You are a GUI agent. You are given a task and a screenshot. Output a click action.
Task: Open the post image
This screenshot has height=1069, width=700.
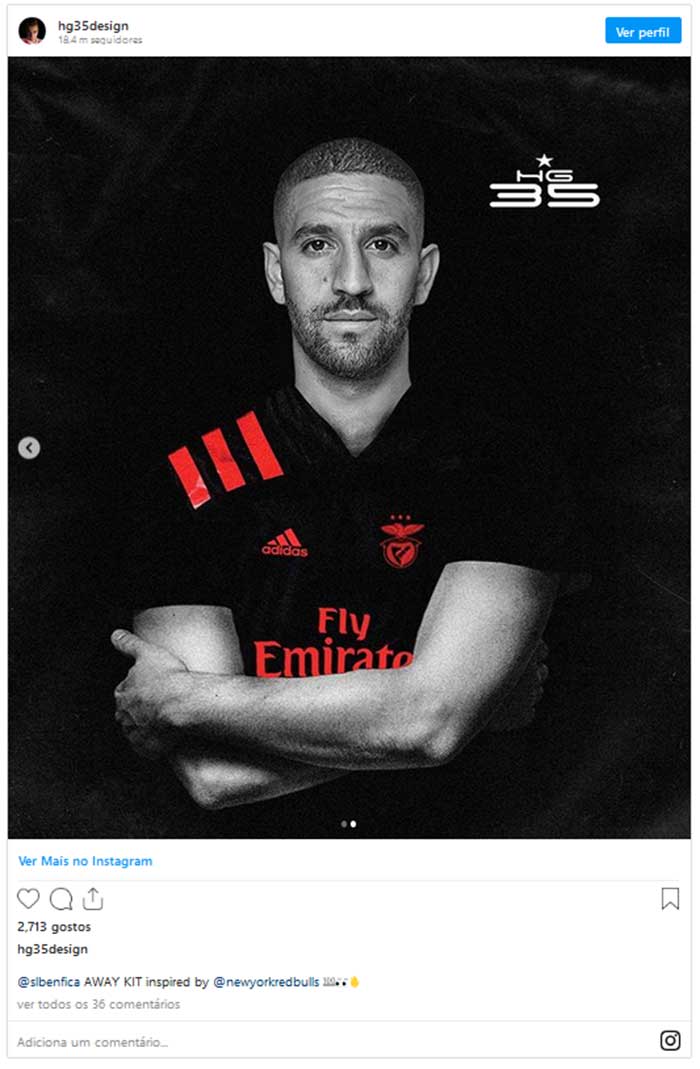coord(349,600)
